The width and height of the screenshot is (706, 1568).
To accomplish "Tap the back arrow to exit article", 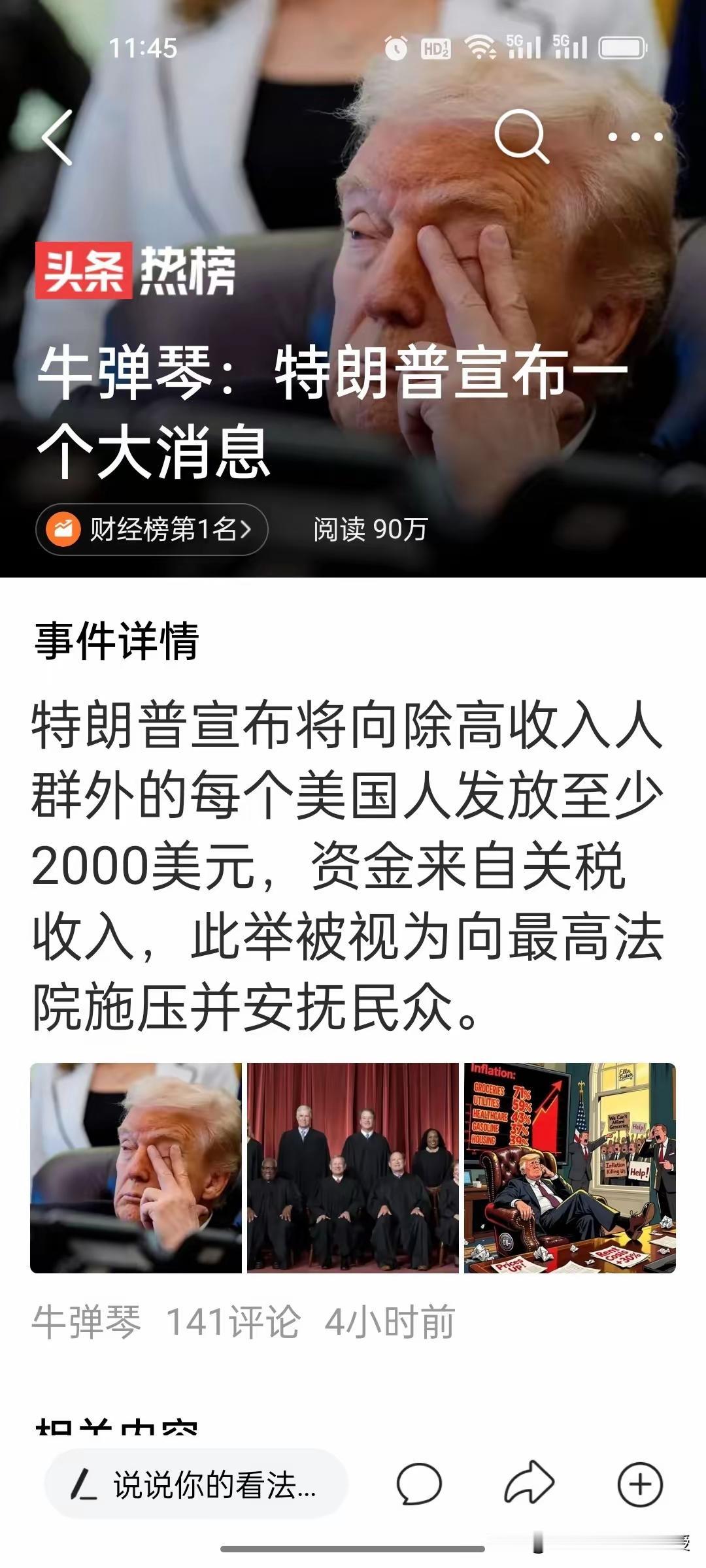I will pyautogui.click(x=59, y=139).
